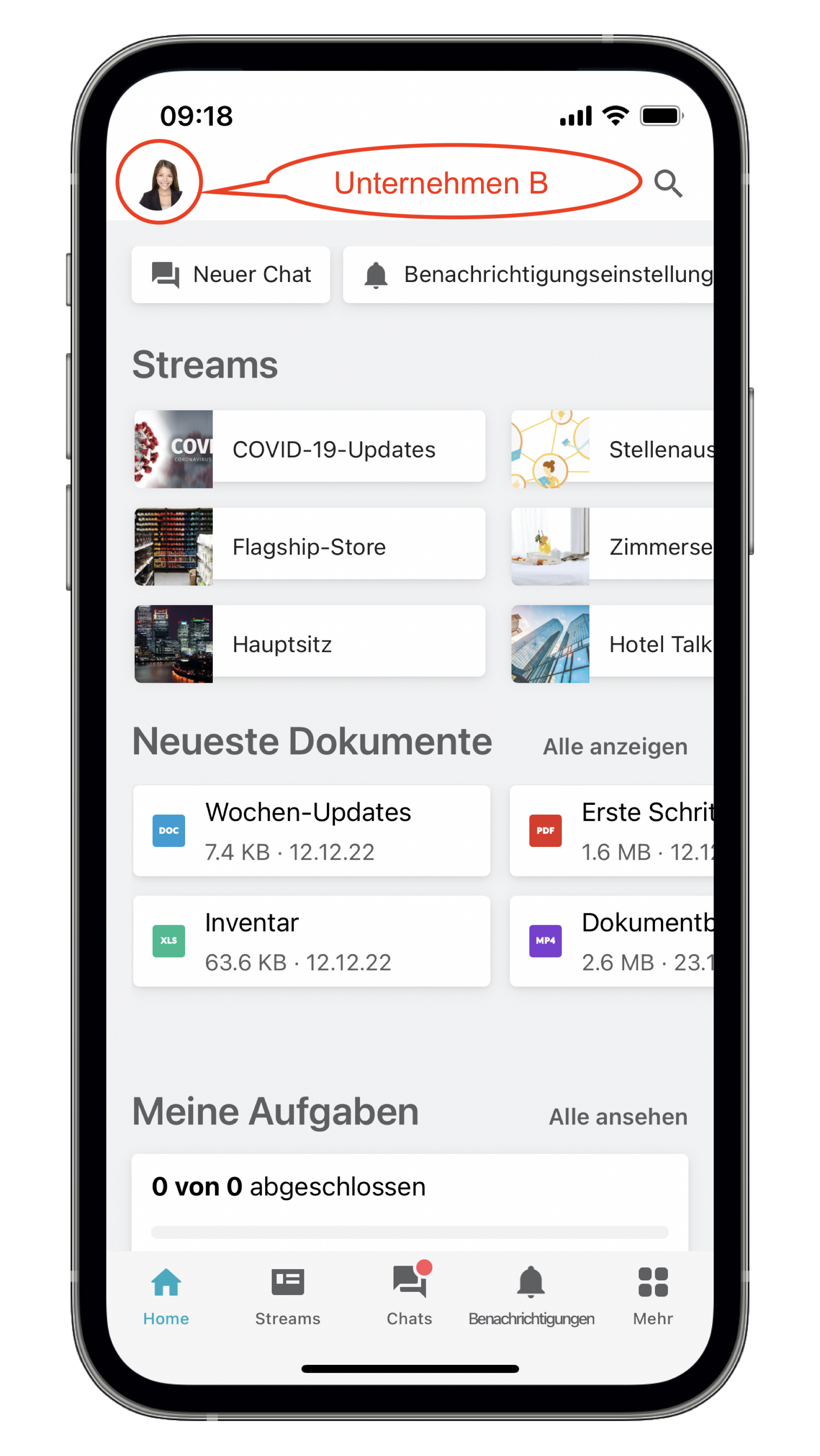
Task: Open the Stellenaus… stream card
Action: (x=612, y=449)
